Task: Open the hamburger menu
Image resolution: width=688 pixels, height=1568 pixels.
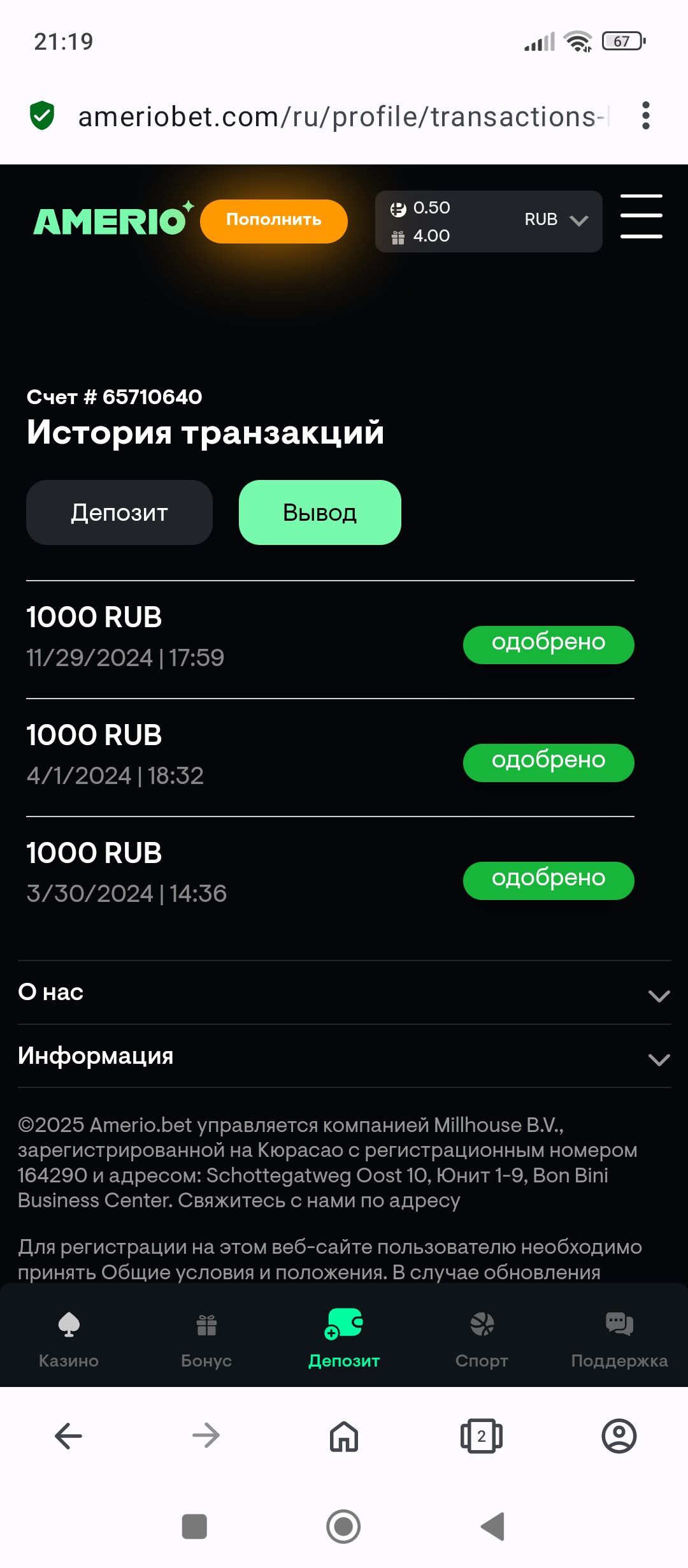Action: [x=641, y=217]
